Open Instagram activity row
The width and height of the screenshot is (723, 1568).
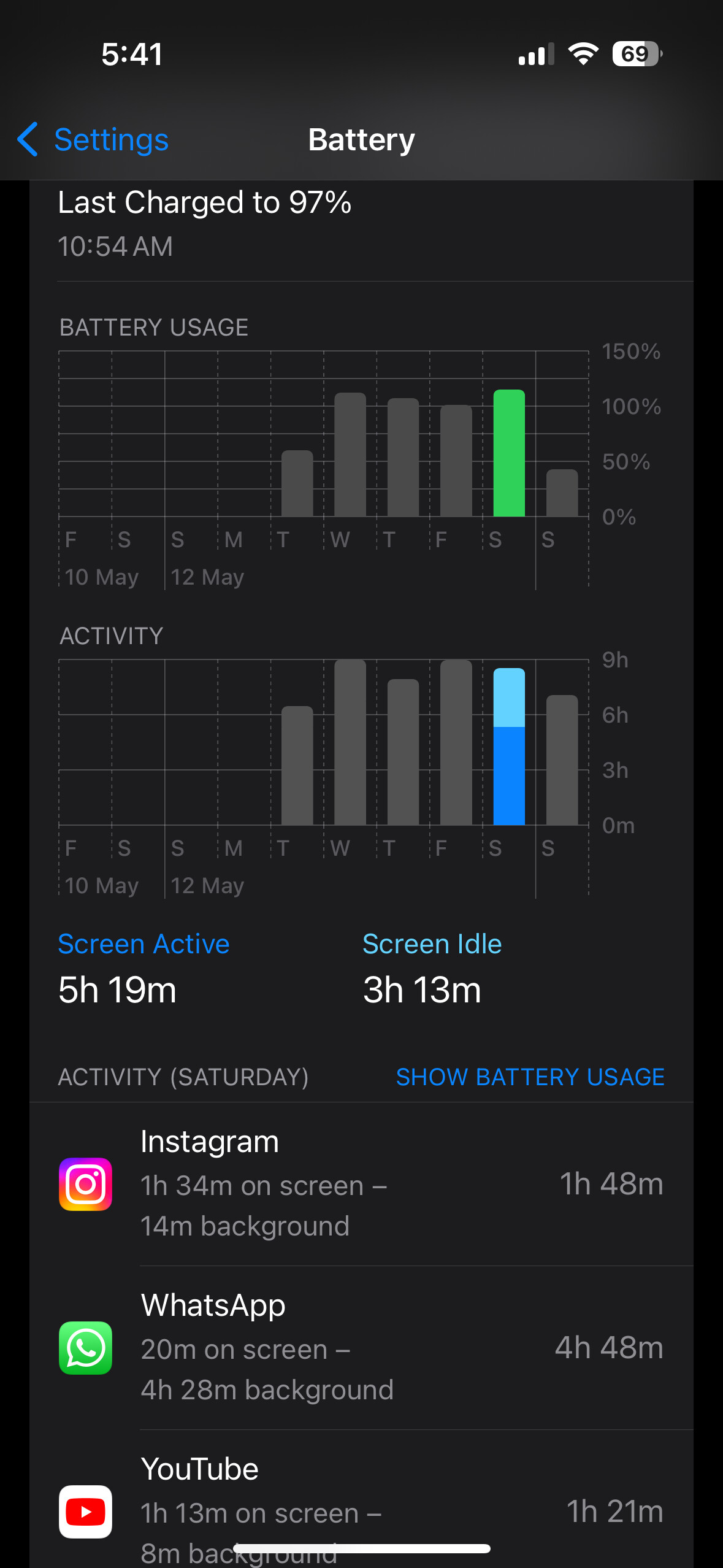361,1184
